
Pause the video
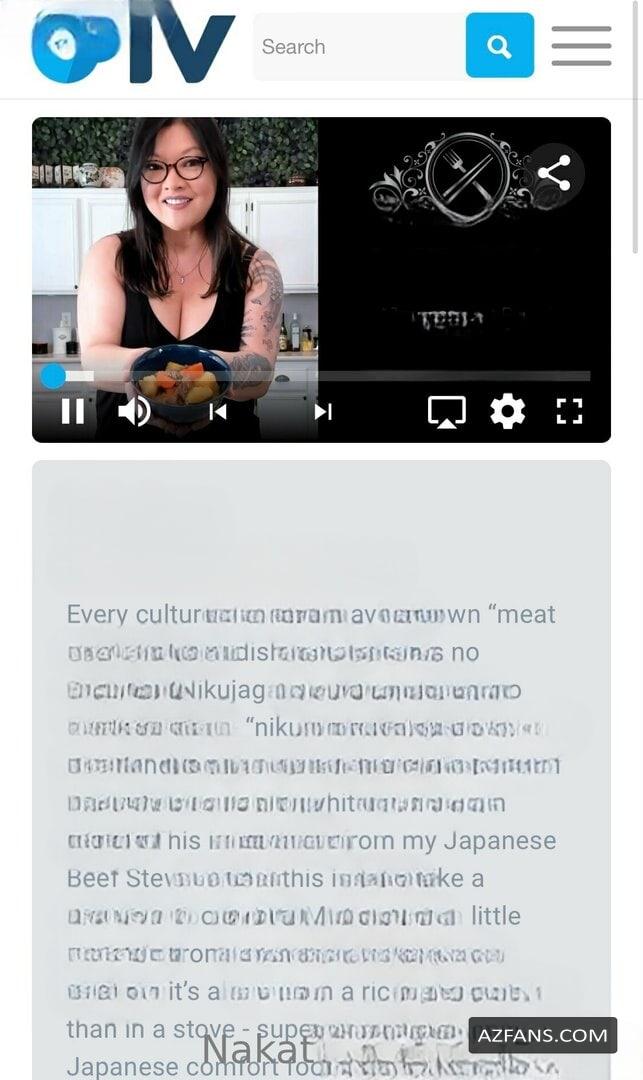tap(73, 411)
